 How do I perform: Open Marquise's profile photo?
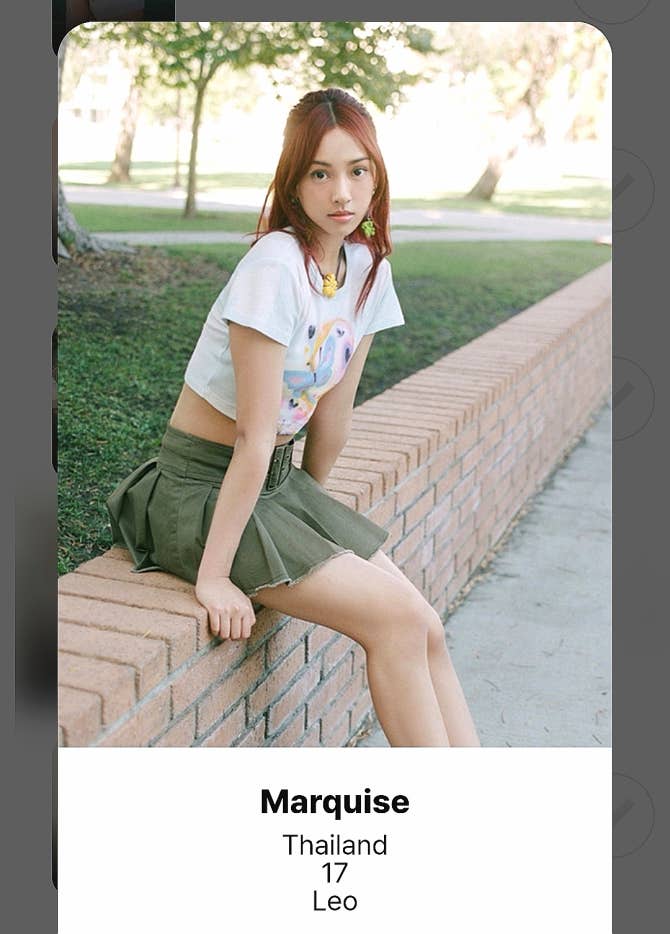pyautogui.click(x=334, y=385)
